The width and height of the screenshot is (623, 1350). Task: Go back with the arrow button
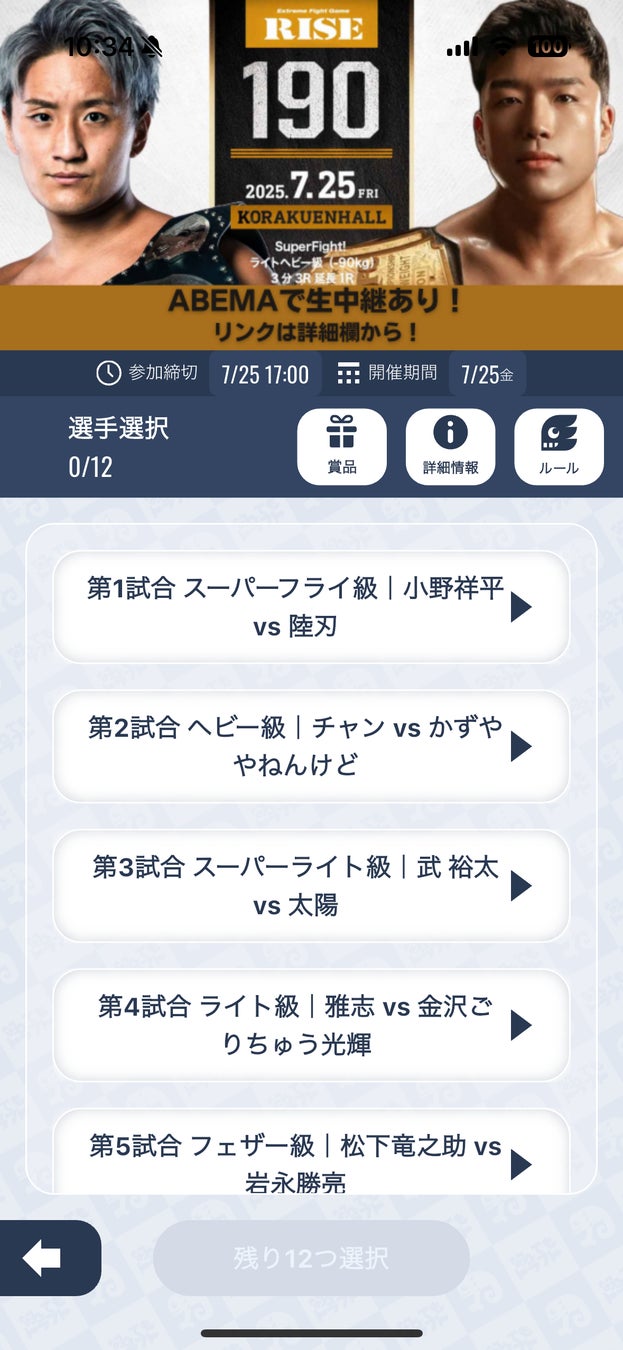(x=44, y=1258)
